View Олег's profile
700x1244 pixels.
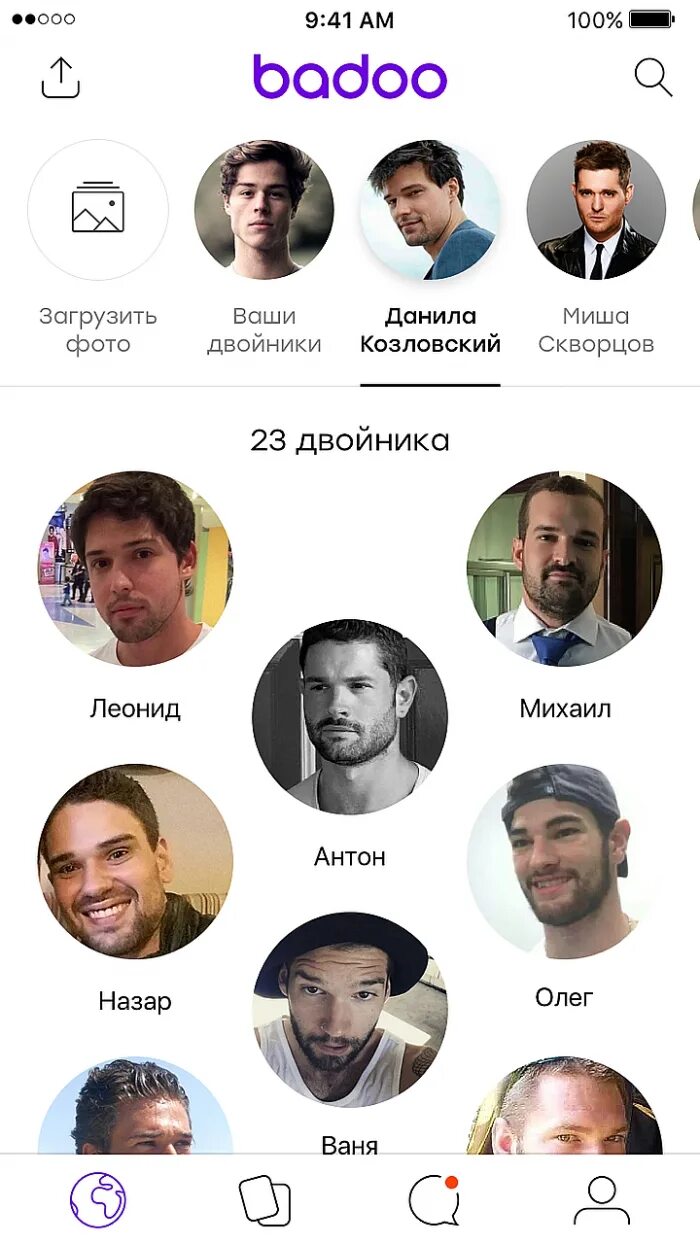tap(564, 862)
